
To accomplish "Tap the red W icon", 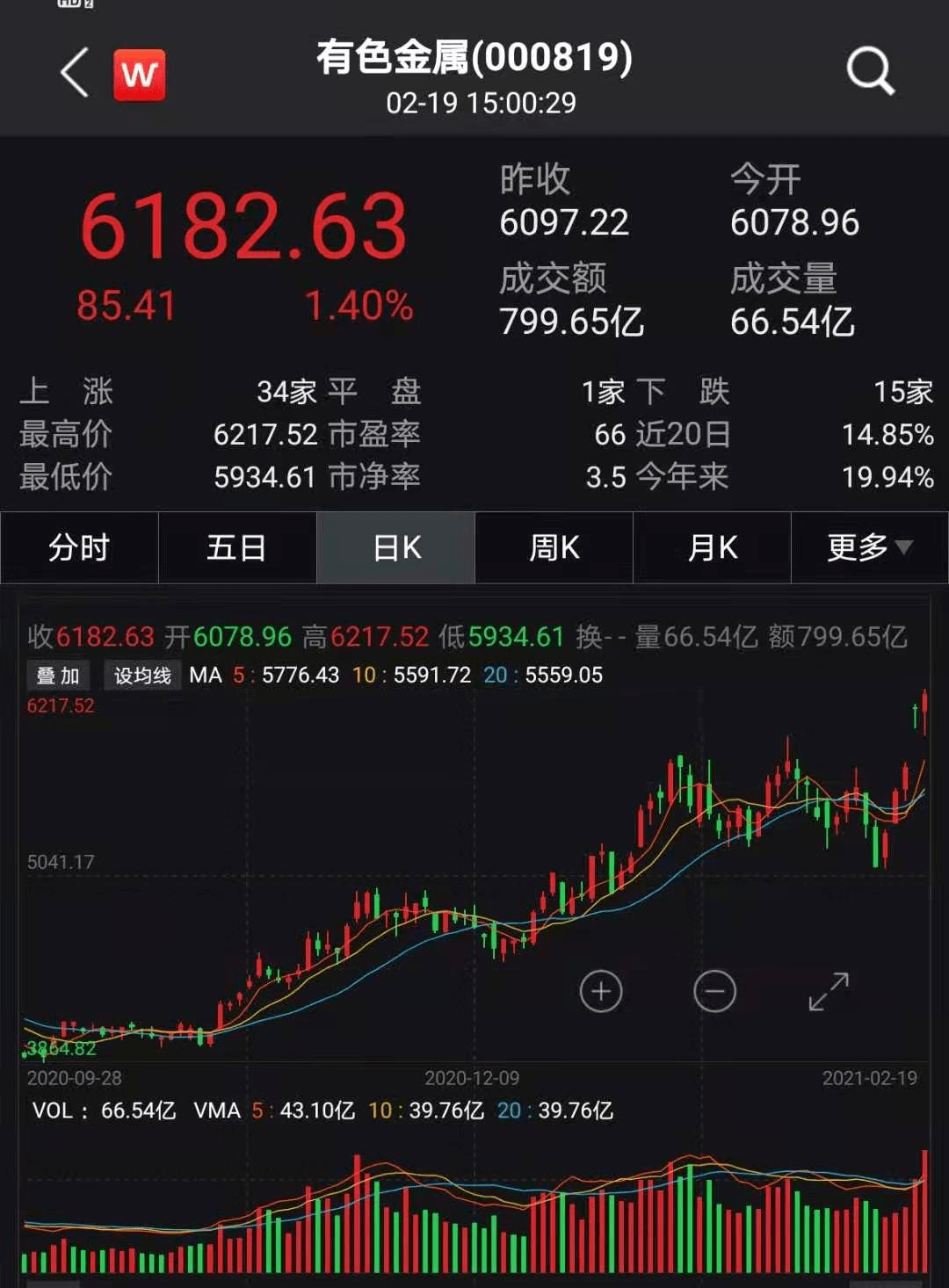I will coord(140,75).
